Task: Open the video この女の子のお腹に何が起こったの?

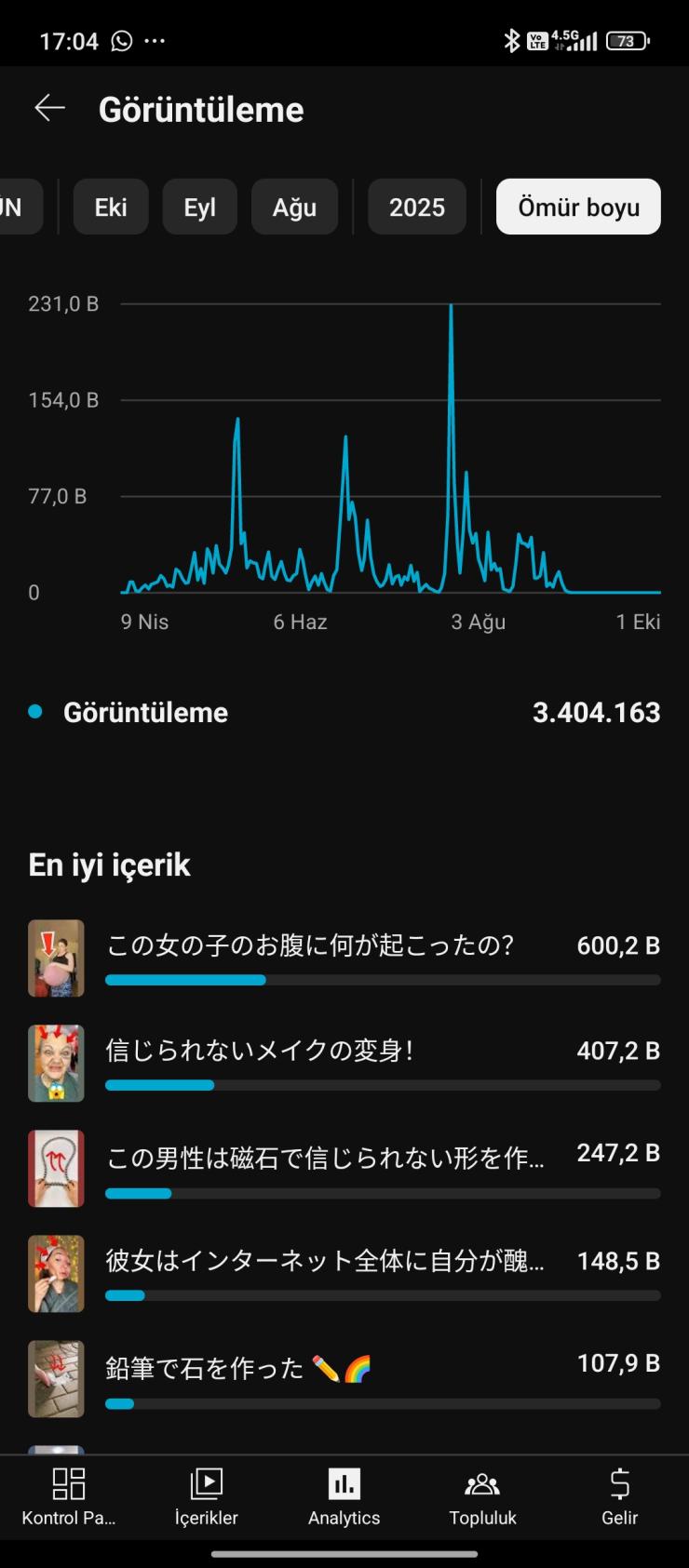Action: [310, 946]
